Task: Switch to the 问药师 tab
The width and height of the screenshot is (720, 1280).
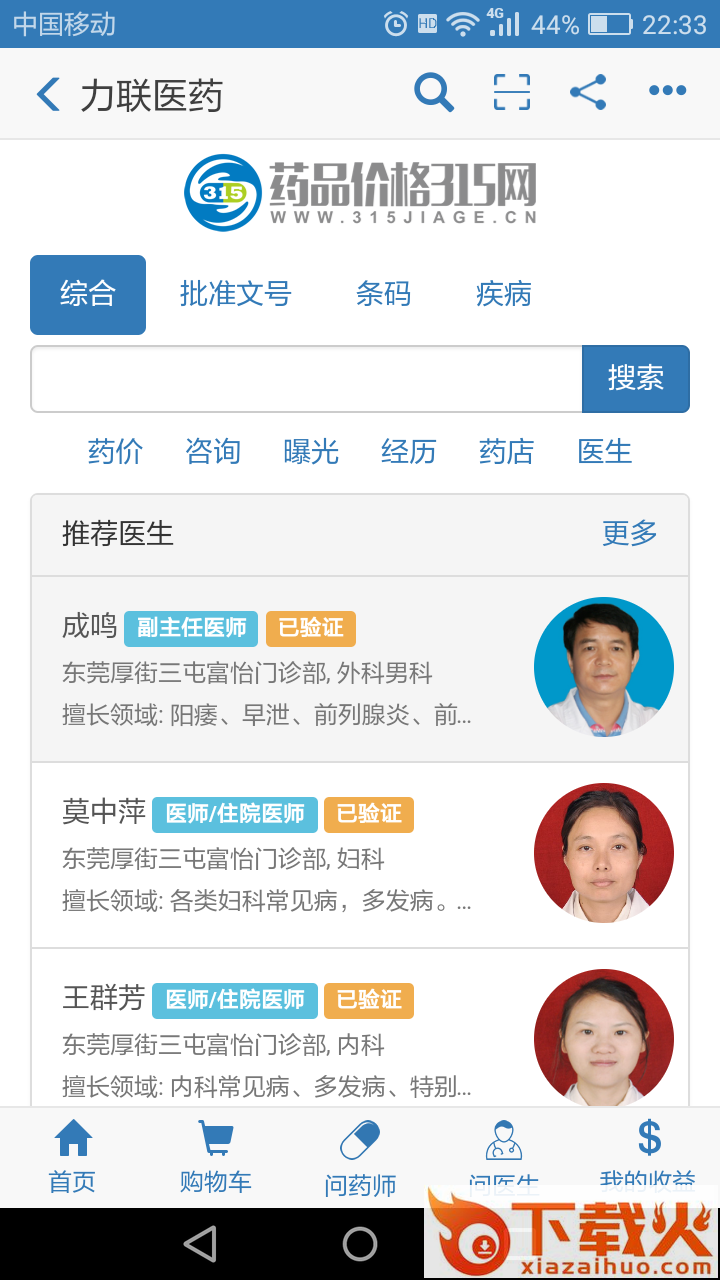Action: (x=360, y=1158)
